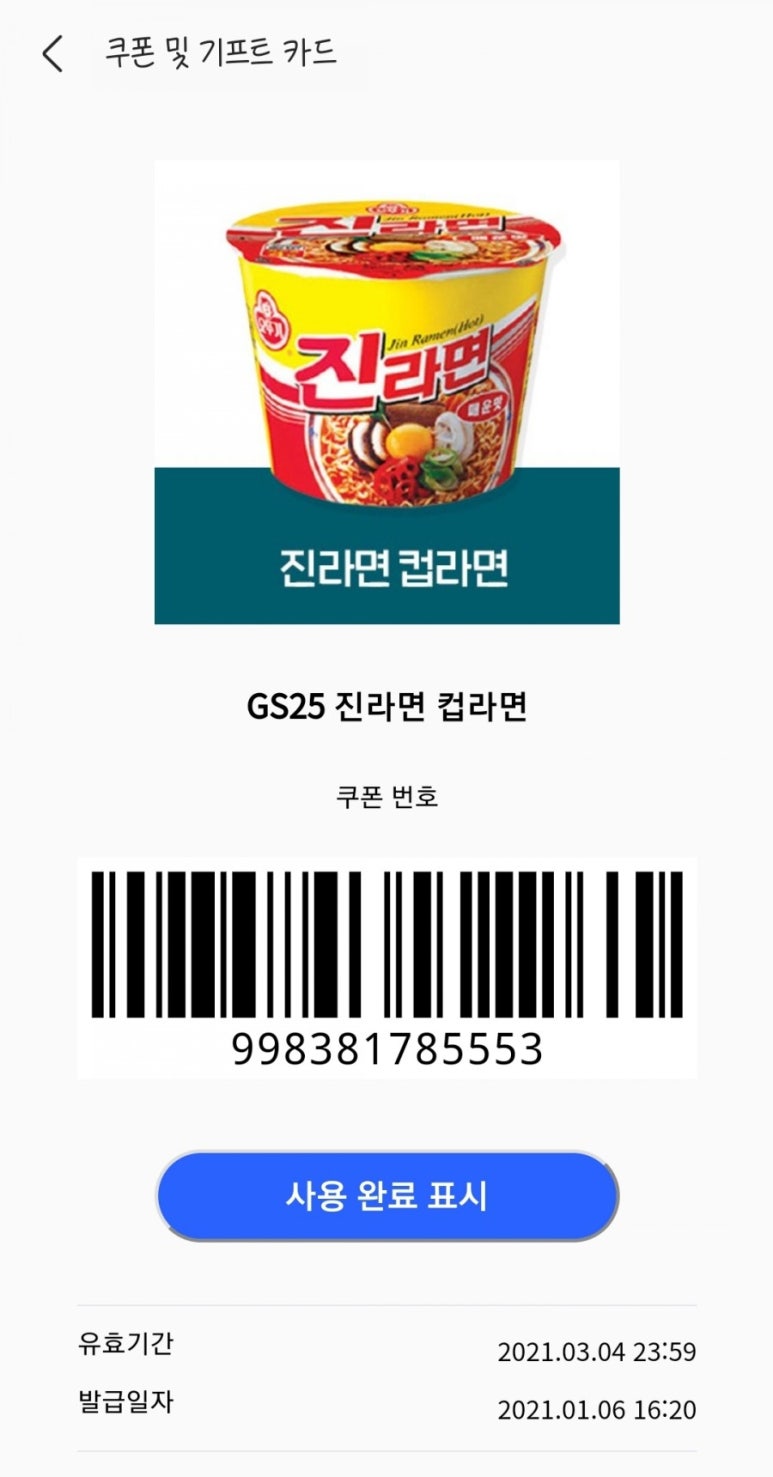Go back from coupon and gift card page
Viewport: 773px width, 1477px height.
[x=53, y=53]
